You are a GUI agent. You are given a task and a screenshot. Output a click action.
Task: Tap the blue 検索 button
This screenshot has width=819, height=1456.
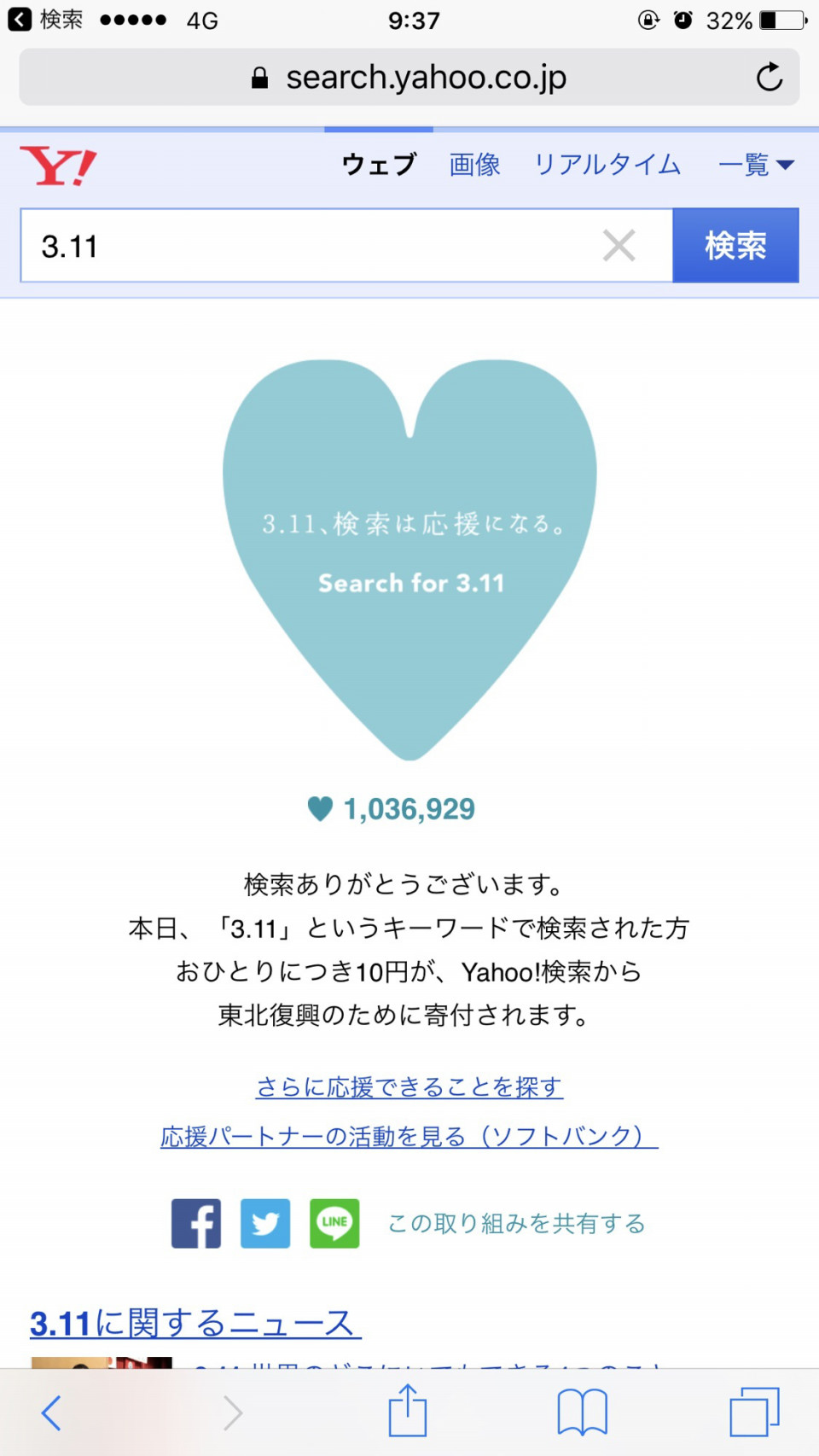735,246
